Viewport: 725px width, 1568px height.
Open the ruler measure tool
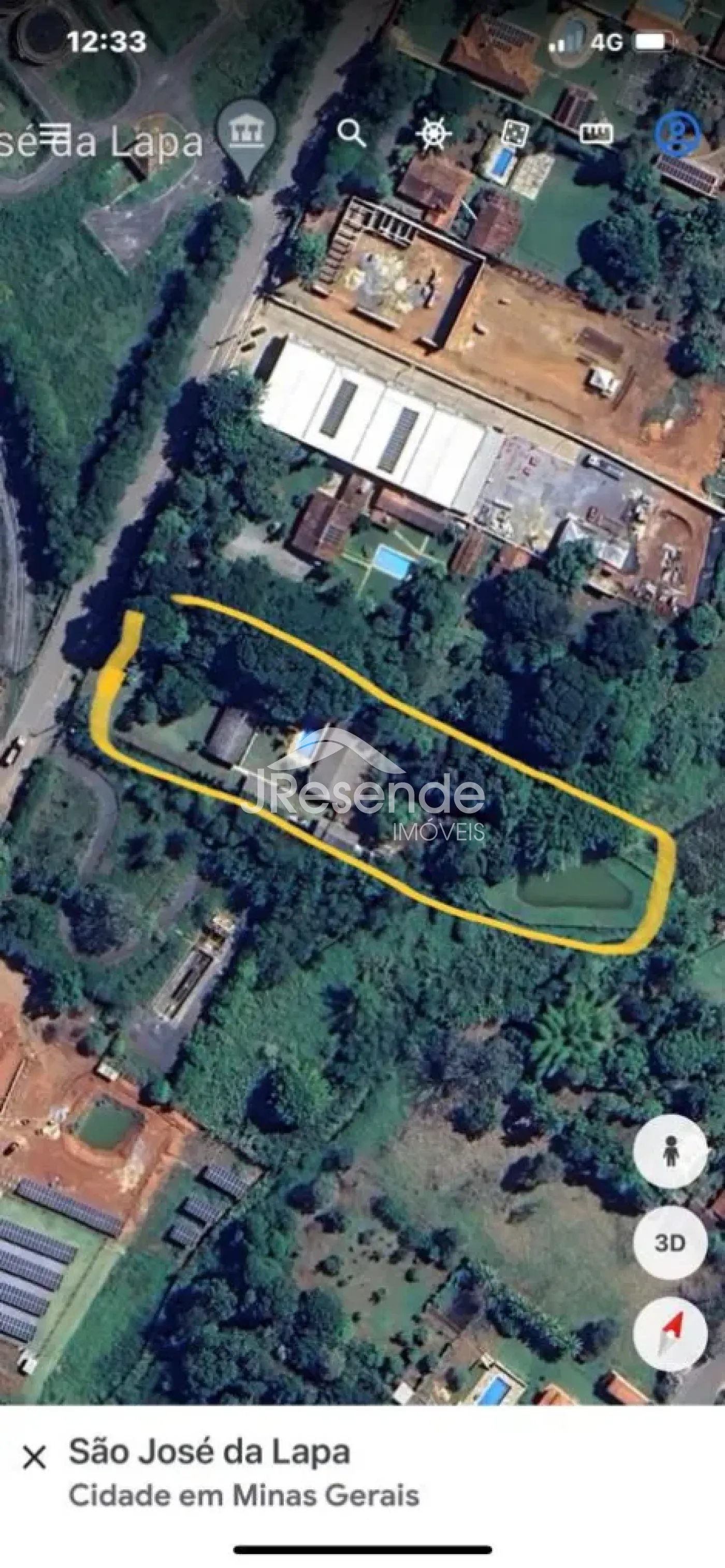[596, 132]
